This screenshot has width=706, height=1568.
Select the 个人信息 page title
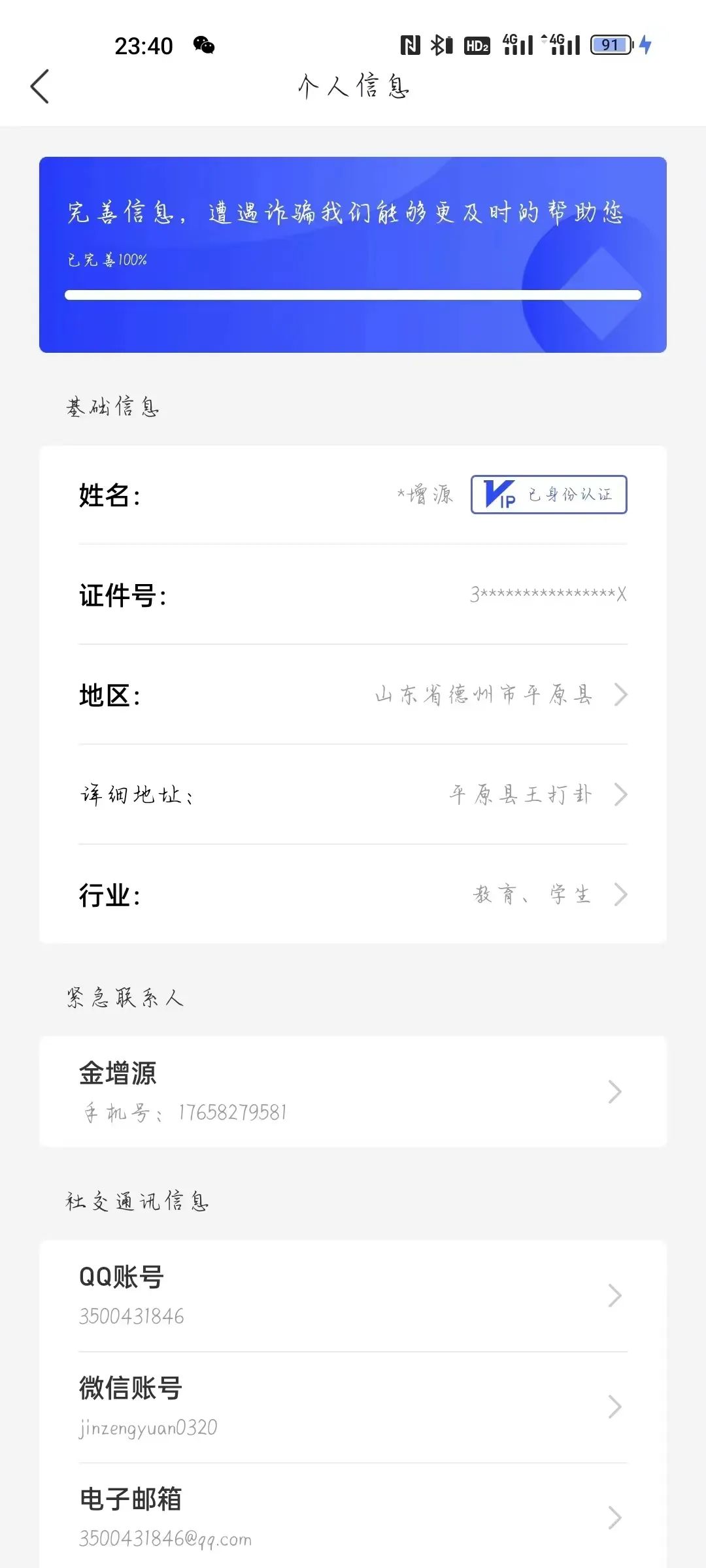(x=353, y=86)
